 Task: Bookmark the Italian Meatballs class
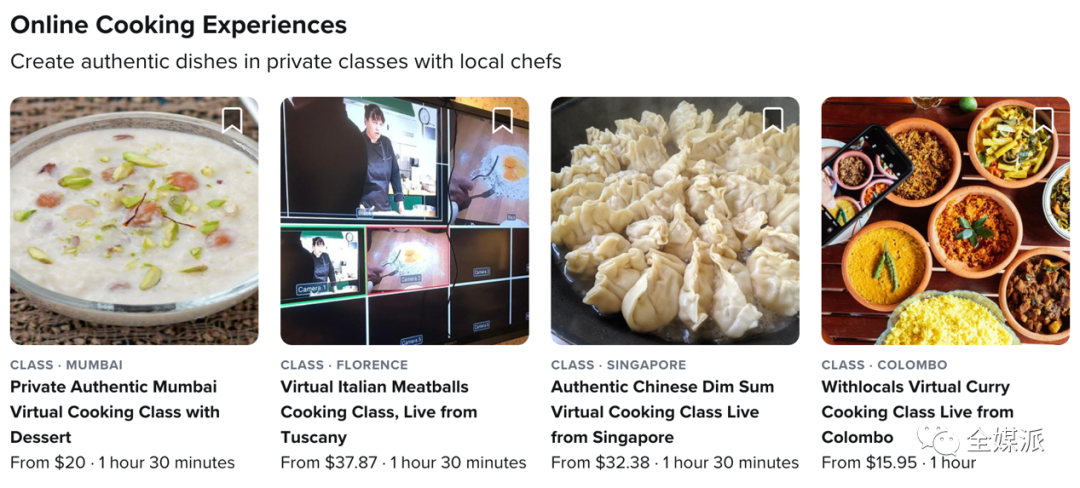pyautogui.click(x=502, y=121)
